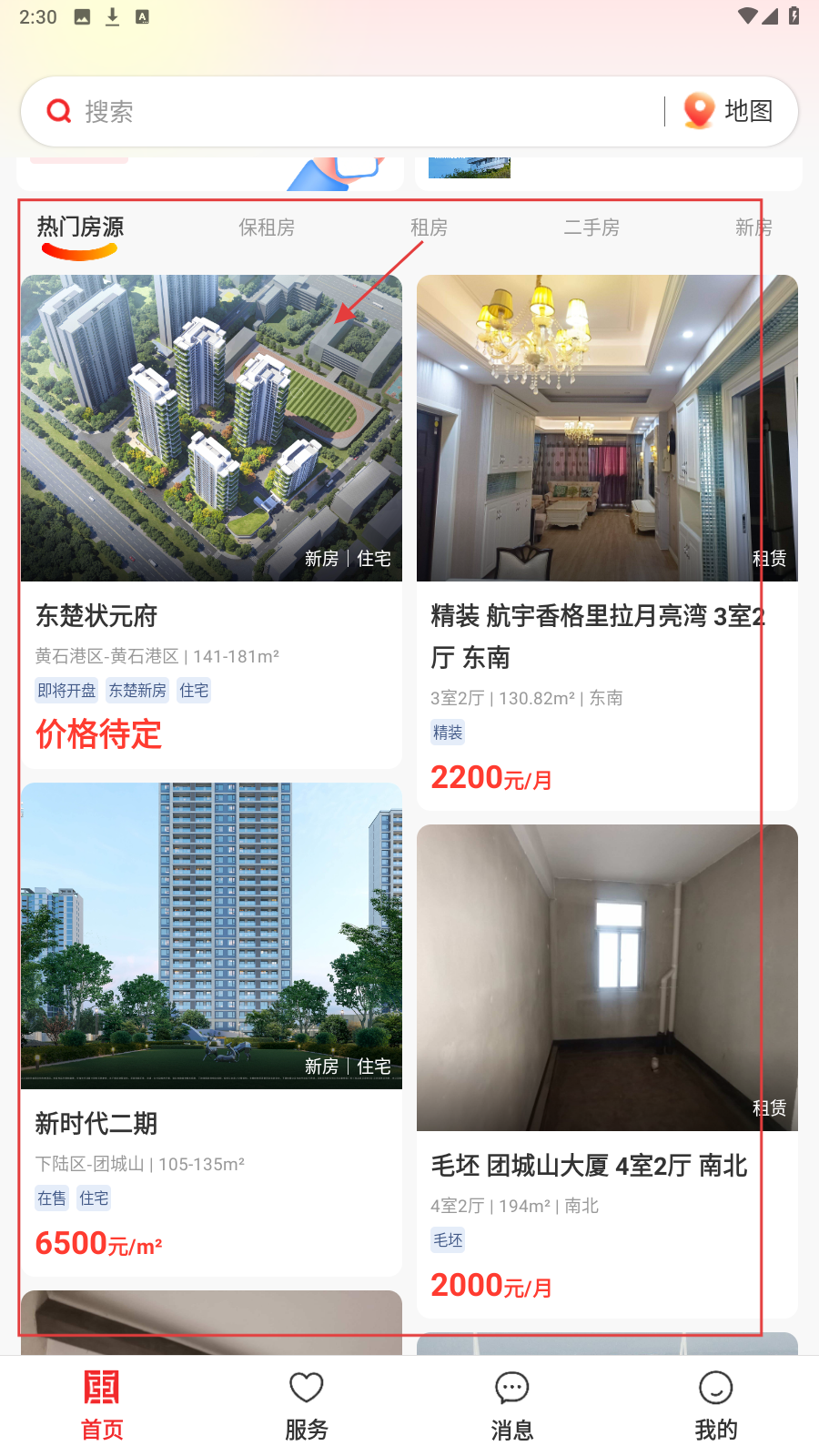Viewport: 819px width, 1456px height.
Task: Open the 地图 map view
Action: [730, 111]
